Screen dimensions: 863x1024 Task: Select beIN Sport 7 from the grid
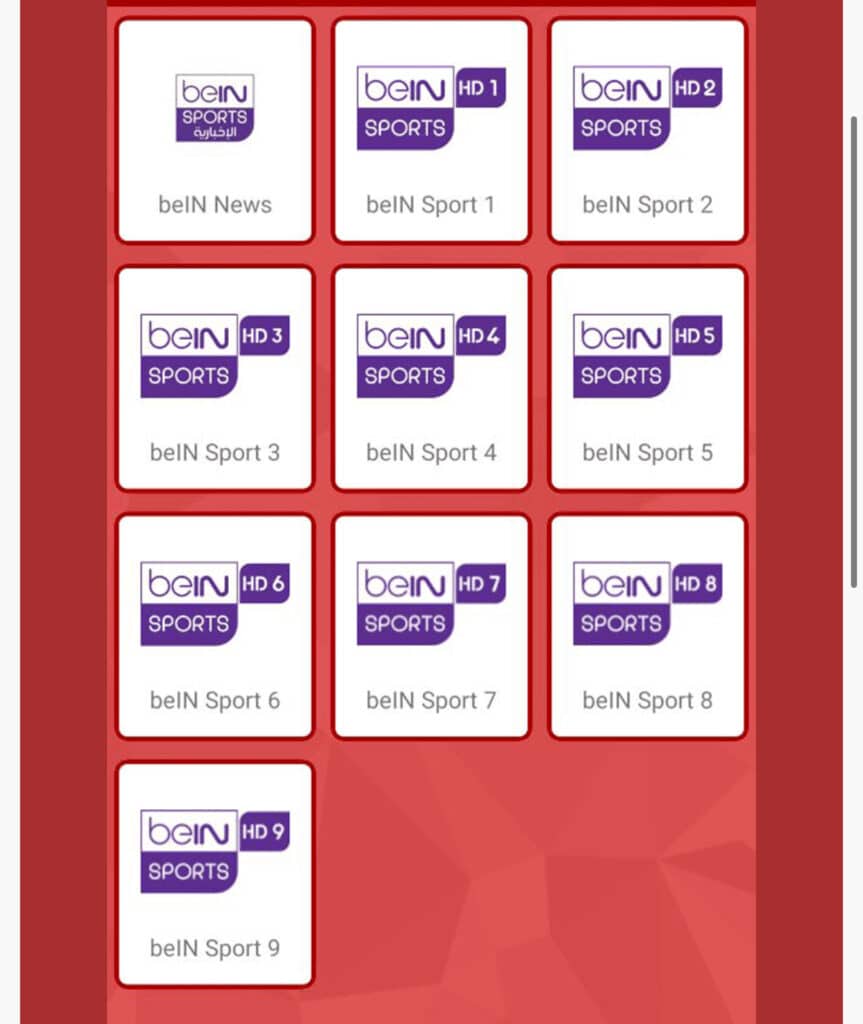click(431, 626)
